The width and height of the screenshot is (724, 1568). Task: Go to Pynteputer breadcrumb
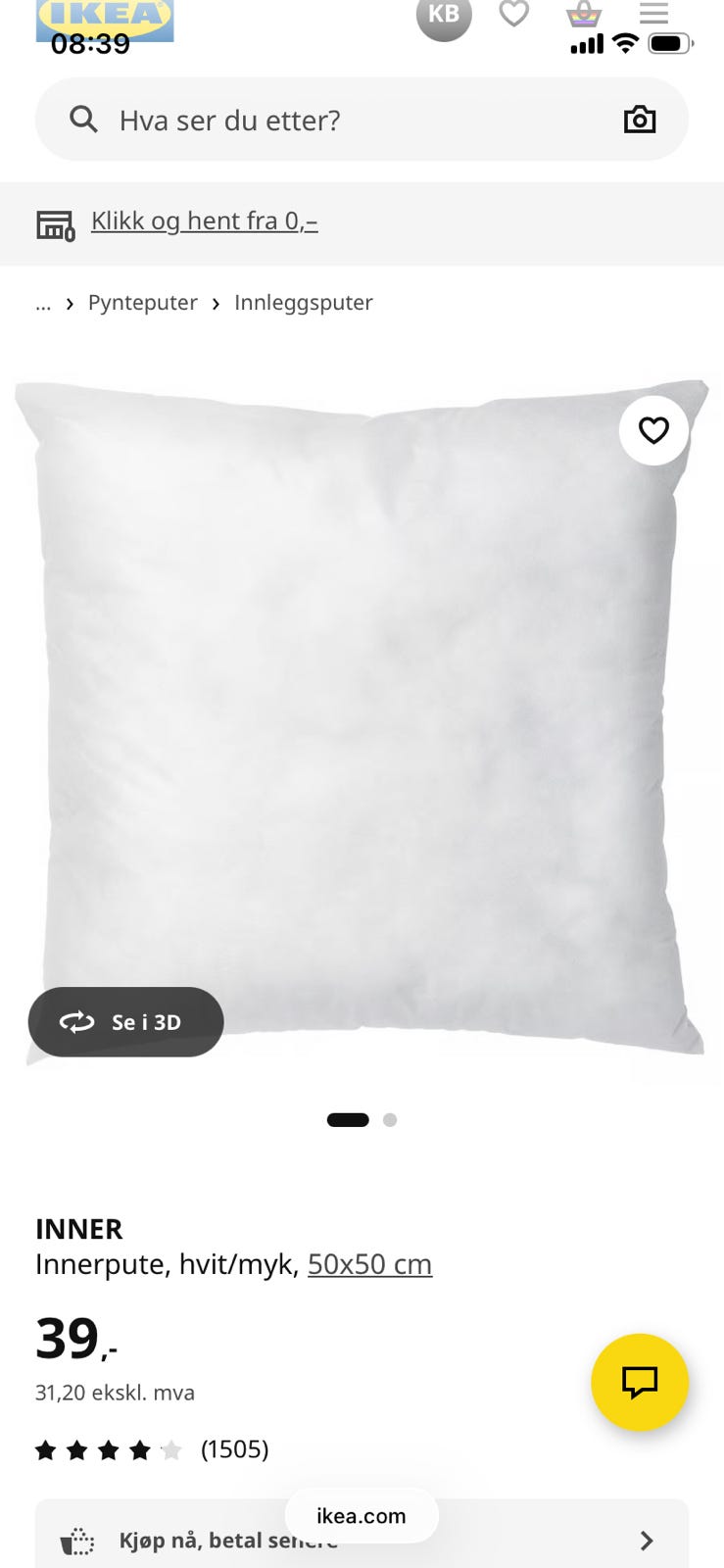coord(143,303)
